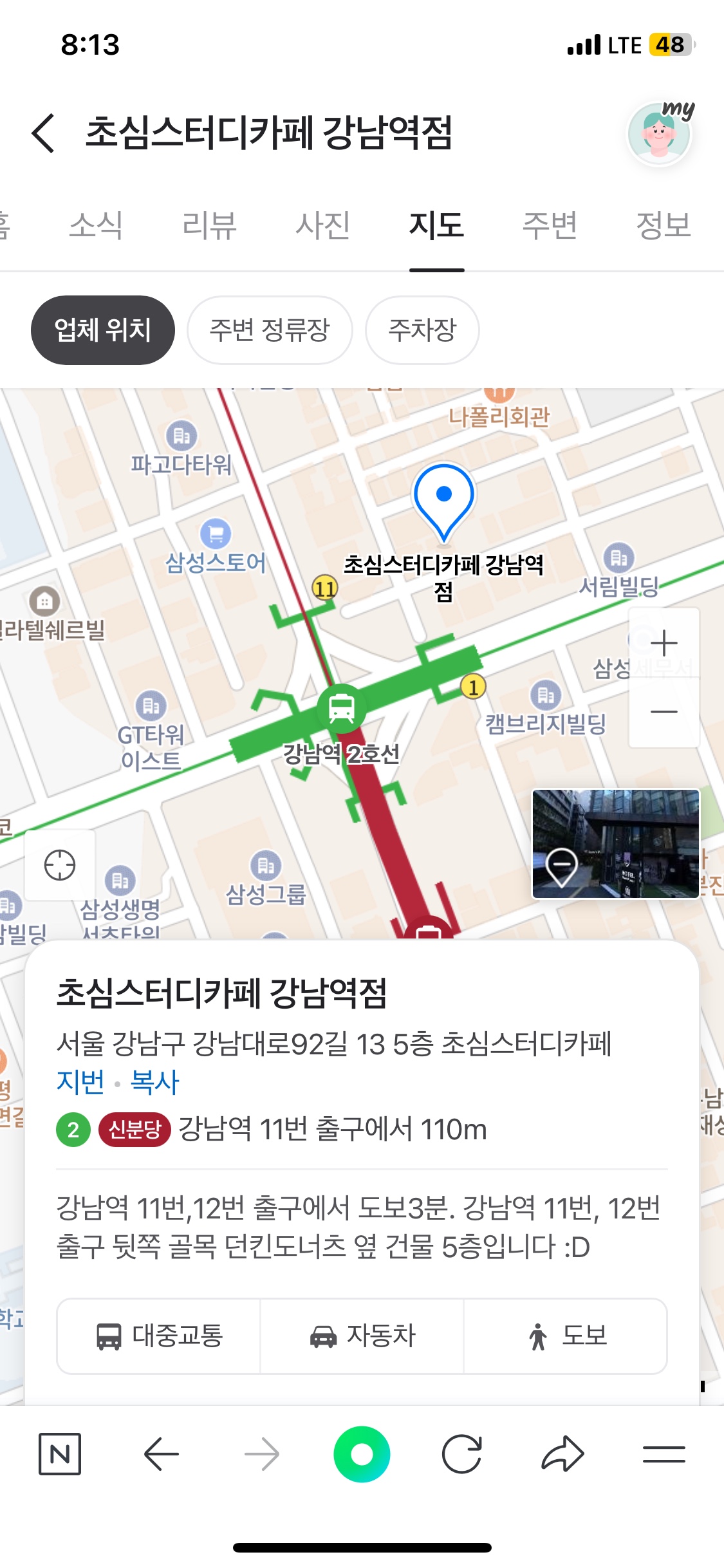Screen dimensions: 724x1568
Task: Select the 주차장 chip
Action: (x=422, y=330)
